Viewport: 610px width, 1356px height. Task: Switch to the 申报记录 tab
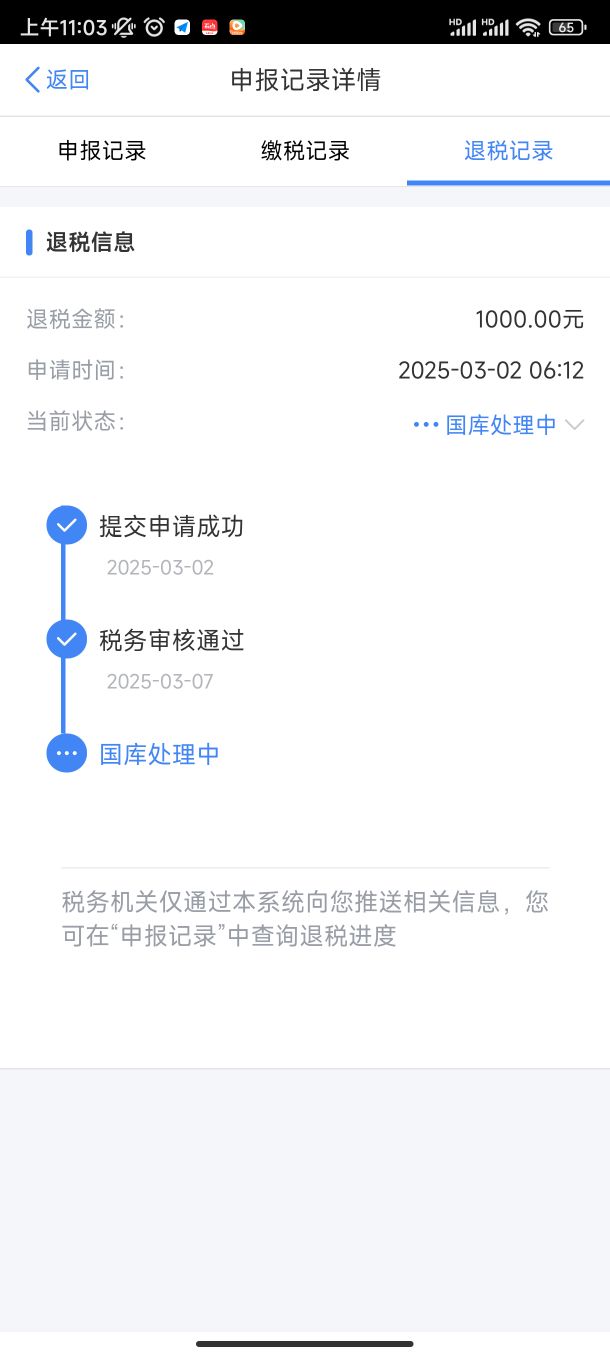pyautogui.click(x=102, y=151)
